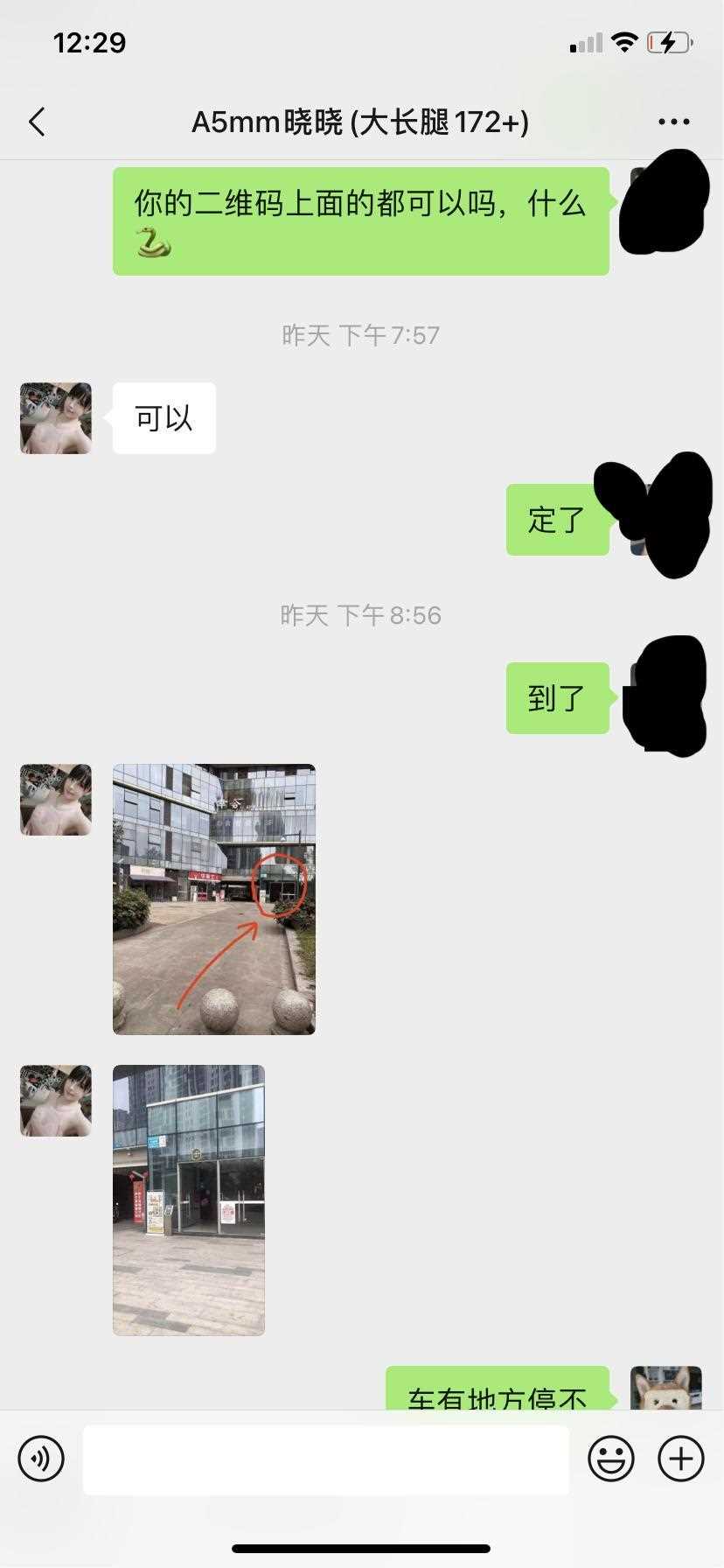Open contact avatar beside the 可以 message

pyautogui.click(x=56, y=418)
